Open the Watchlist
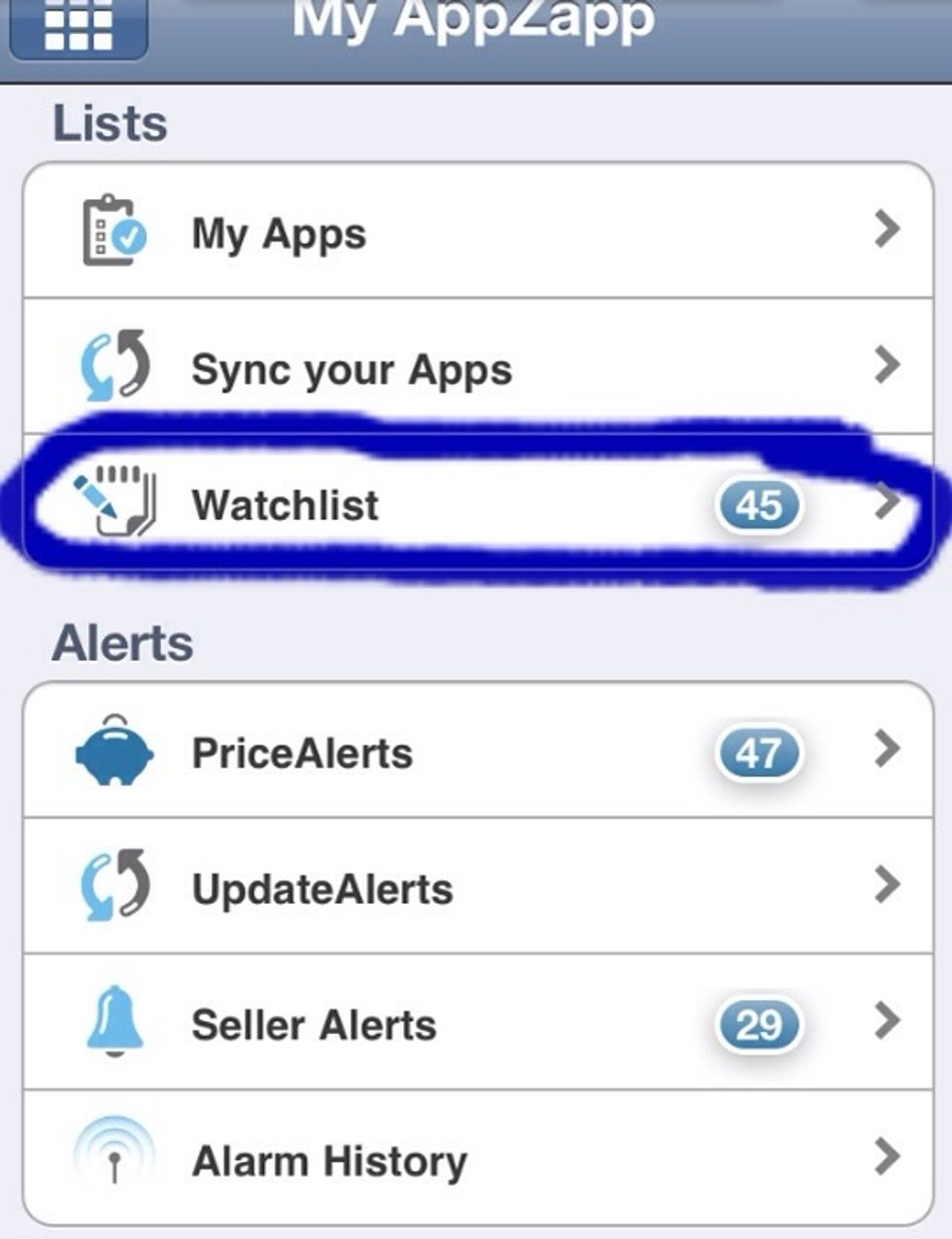952x1239 pixels. point(476,504)
